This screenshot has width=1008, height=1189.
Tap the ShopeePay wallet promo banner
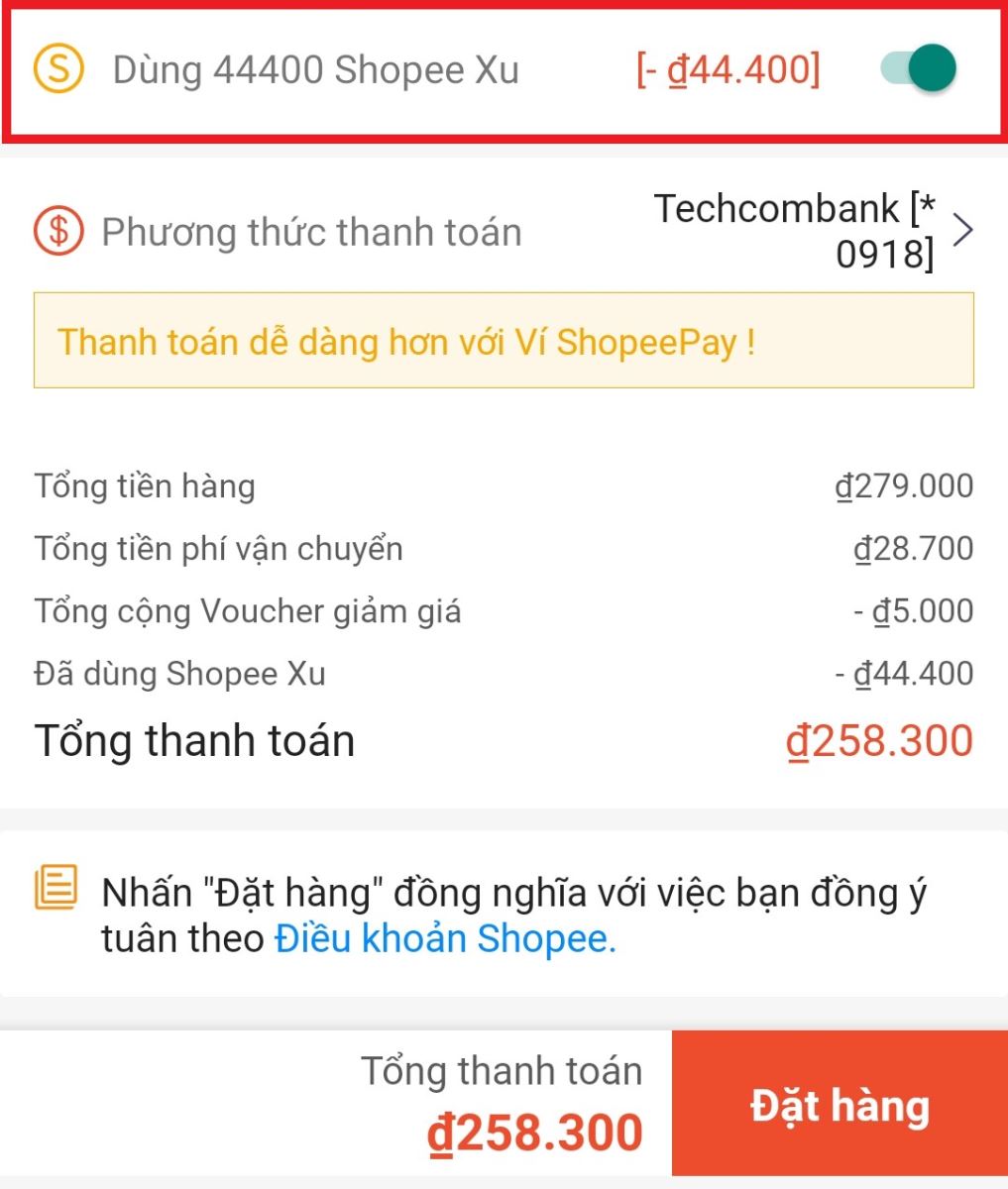coord(504,341)
